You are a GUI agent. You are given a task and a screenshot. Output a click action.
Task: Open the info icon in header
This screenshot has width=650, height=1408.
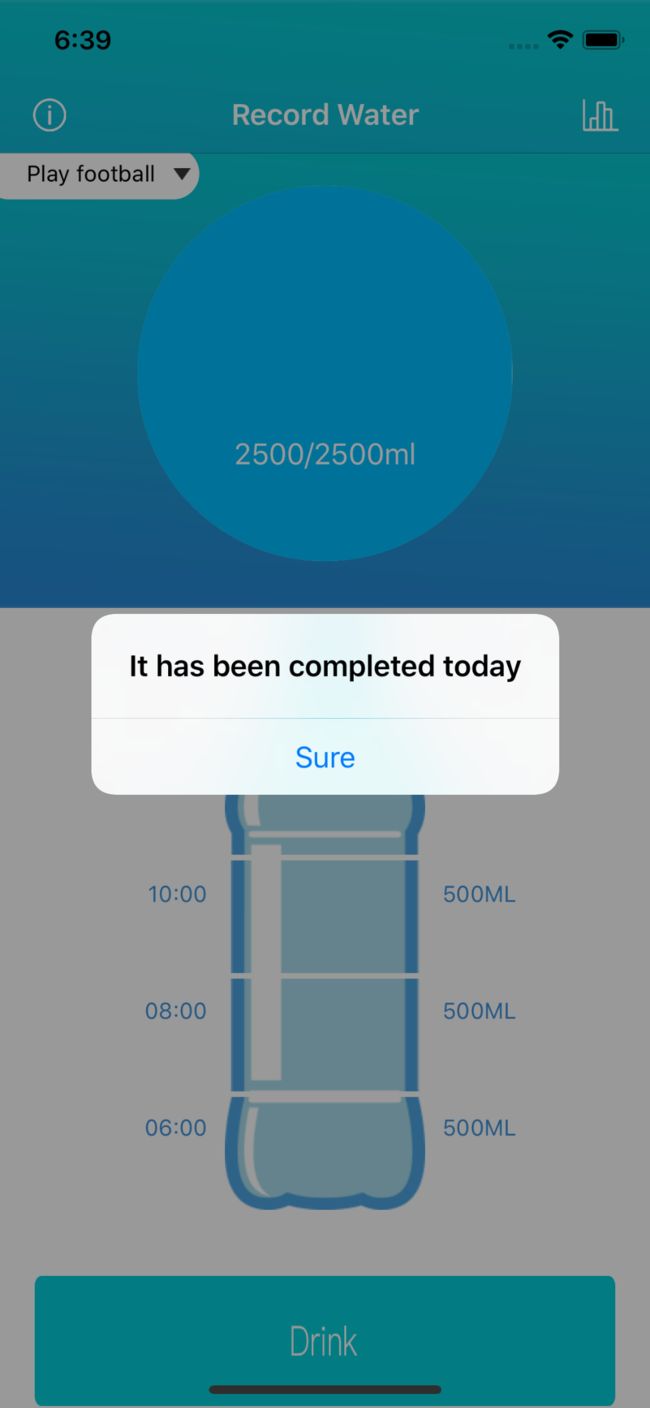[50, 115]
